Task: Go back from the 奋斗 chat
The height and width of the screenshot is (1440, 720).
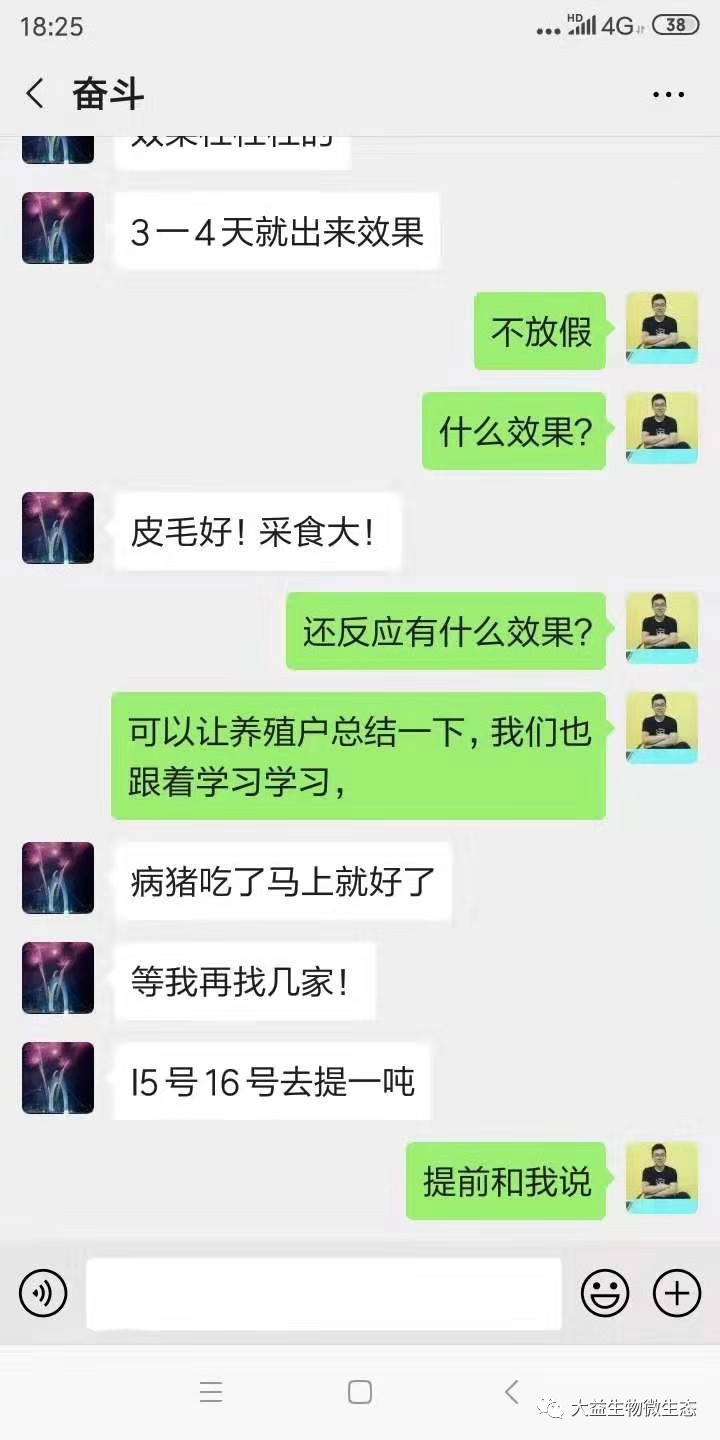Action: coord(35,94)
